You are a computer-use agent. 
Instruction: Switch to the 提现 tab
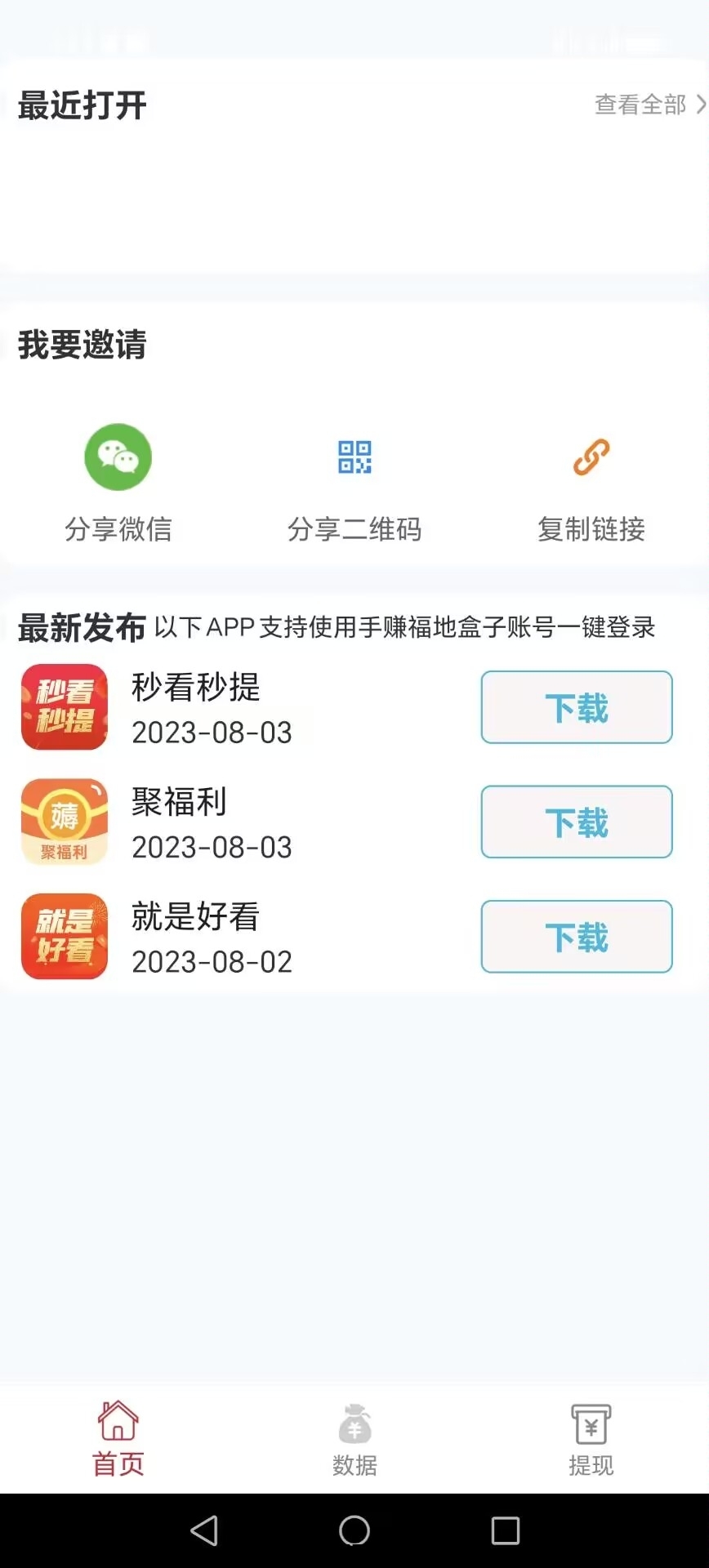click(x=591, y=1440)
